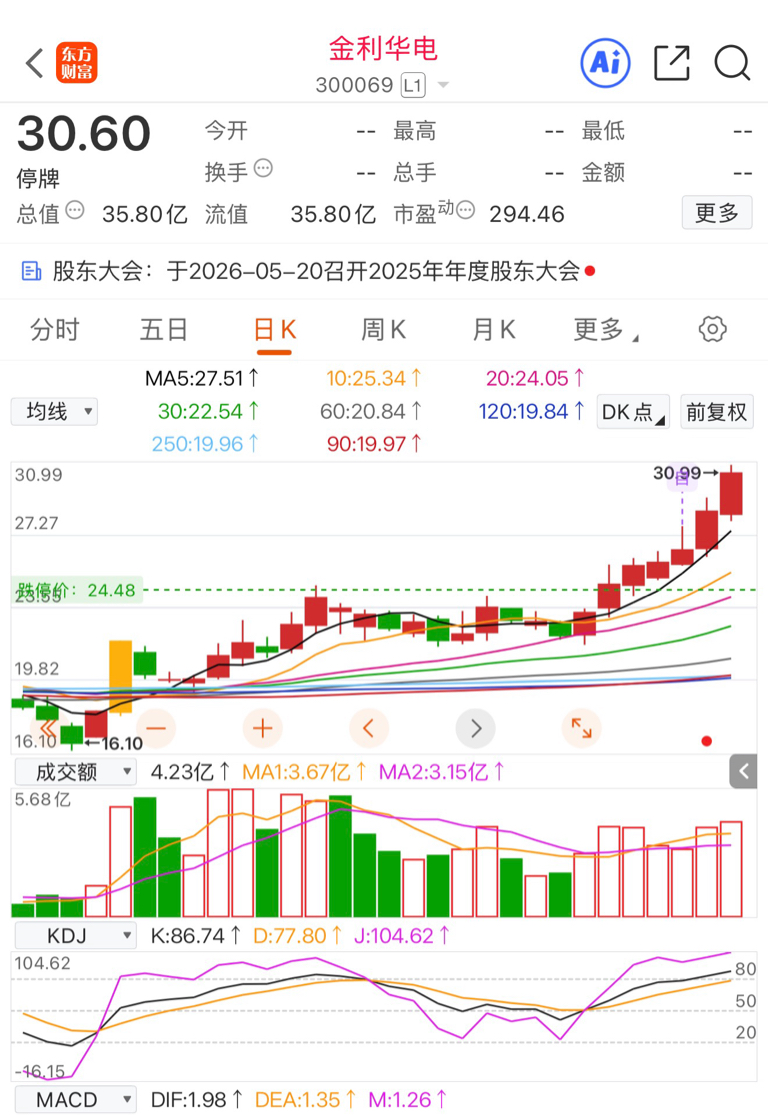Open chart settings gear icon
The width and height of the screenshot is (768, 1115).
click(x=713, y=329)
